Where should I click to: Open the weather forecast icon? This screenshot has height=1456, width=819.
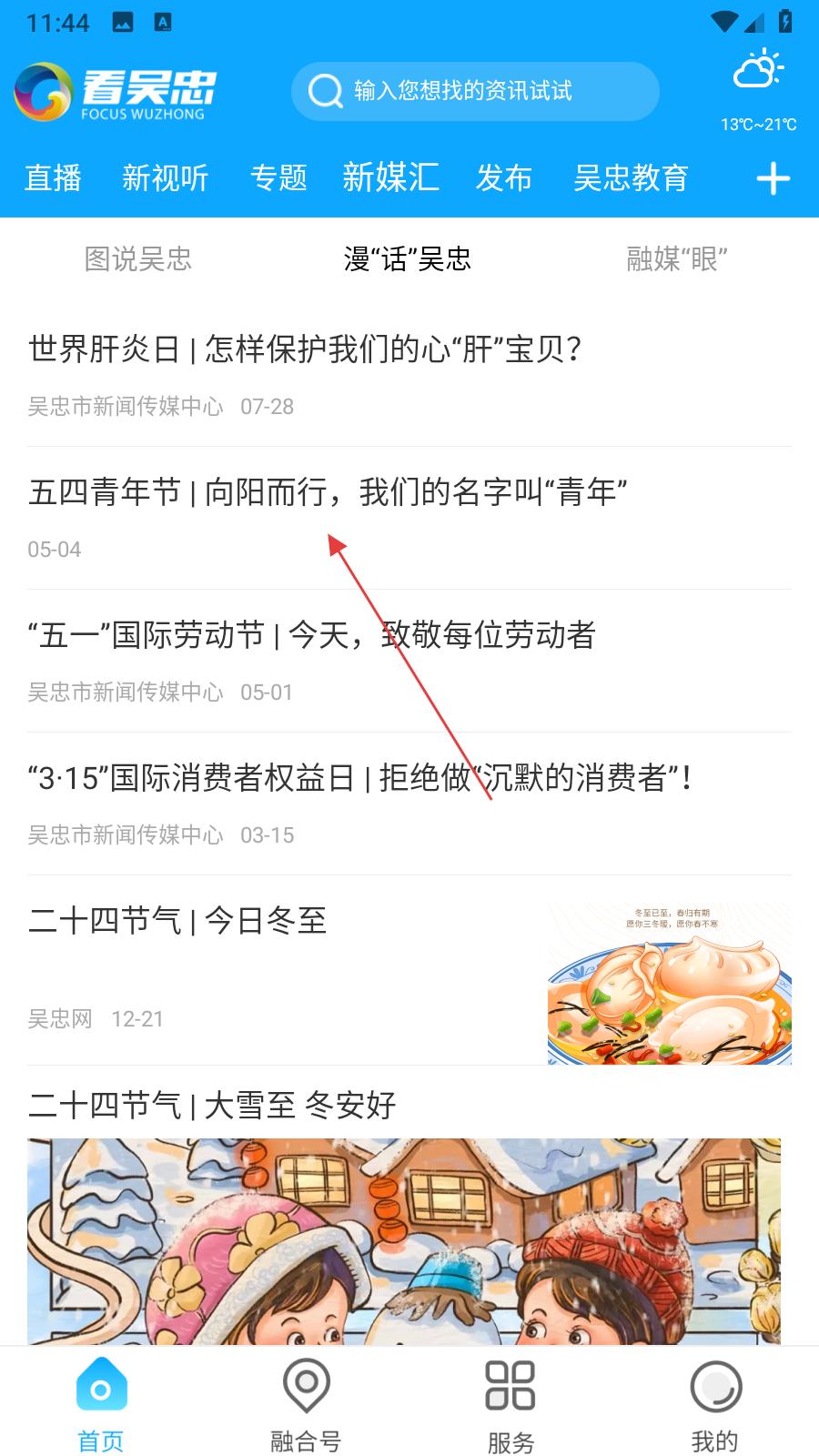pyautogui.click(x=758, y=71)
